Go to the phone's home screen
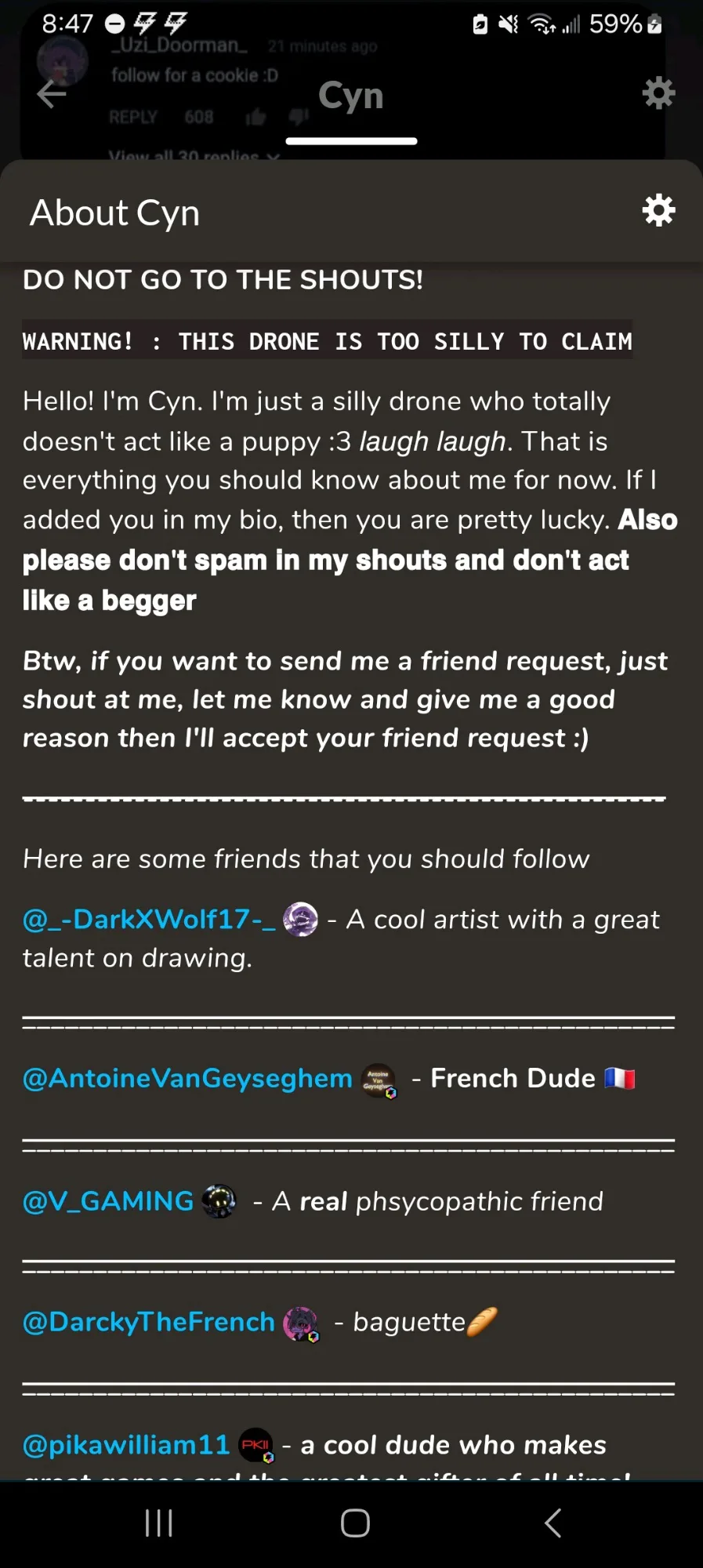 click(x=355, y=1523)
